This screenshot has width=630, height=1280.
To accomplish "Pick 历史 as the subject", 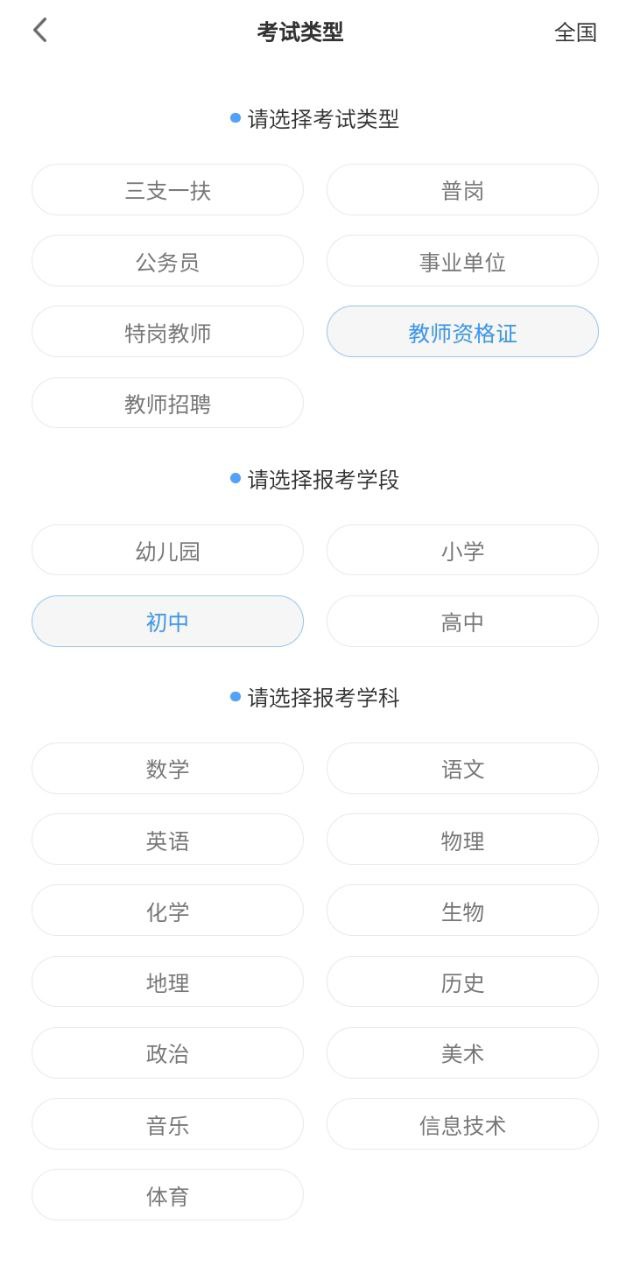I will [x=462, y=982].
